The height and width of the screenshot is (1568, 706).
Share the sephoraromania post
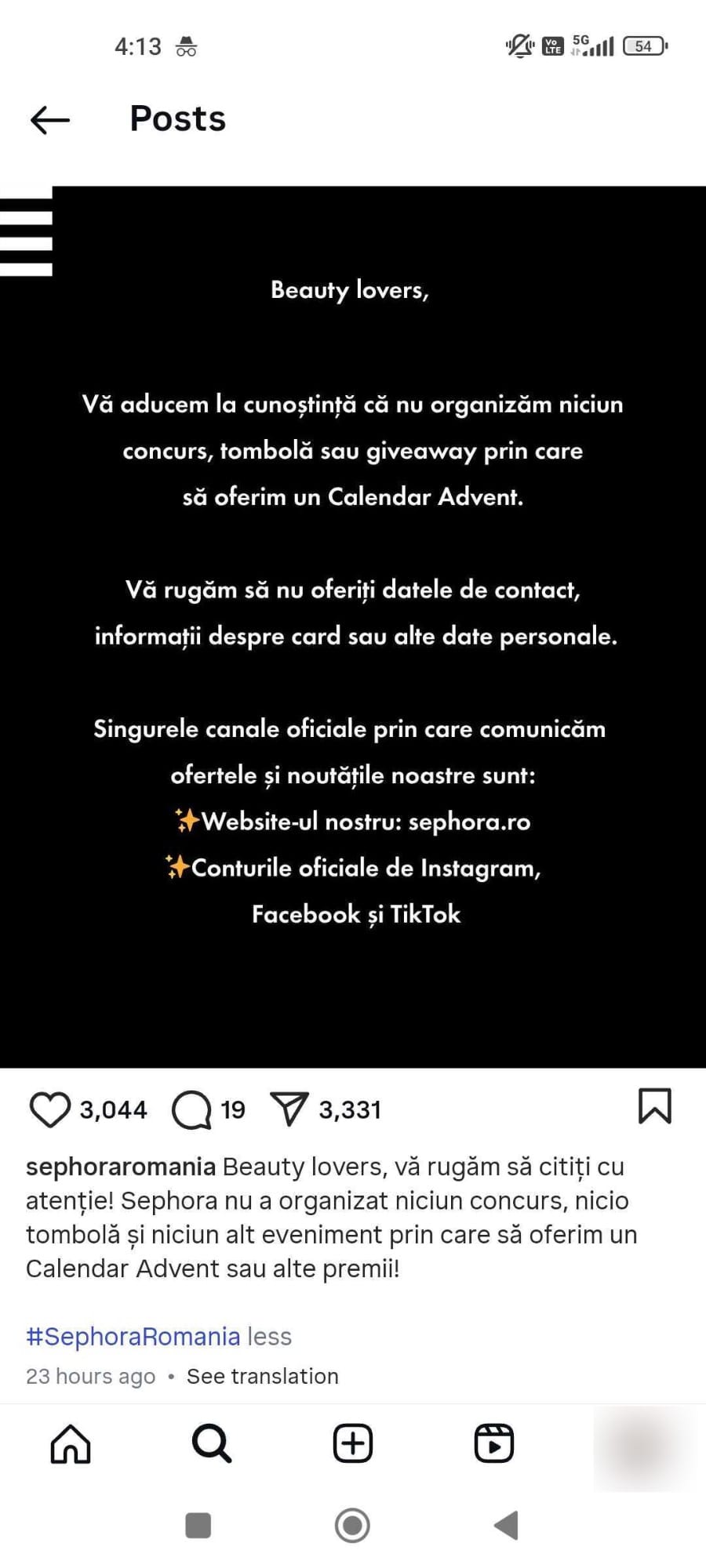[289, 1109]
